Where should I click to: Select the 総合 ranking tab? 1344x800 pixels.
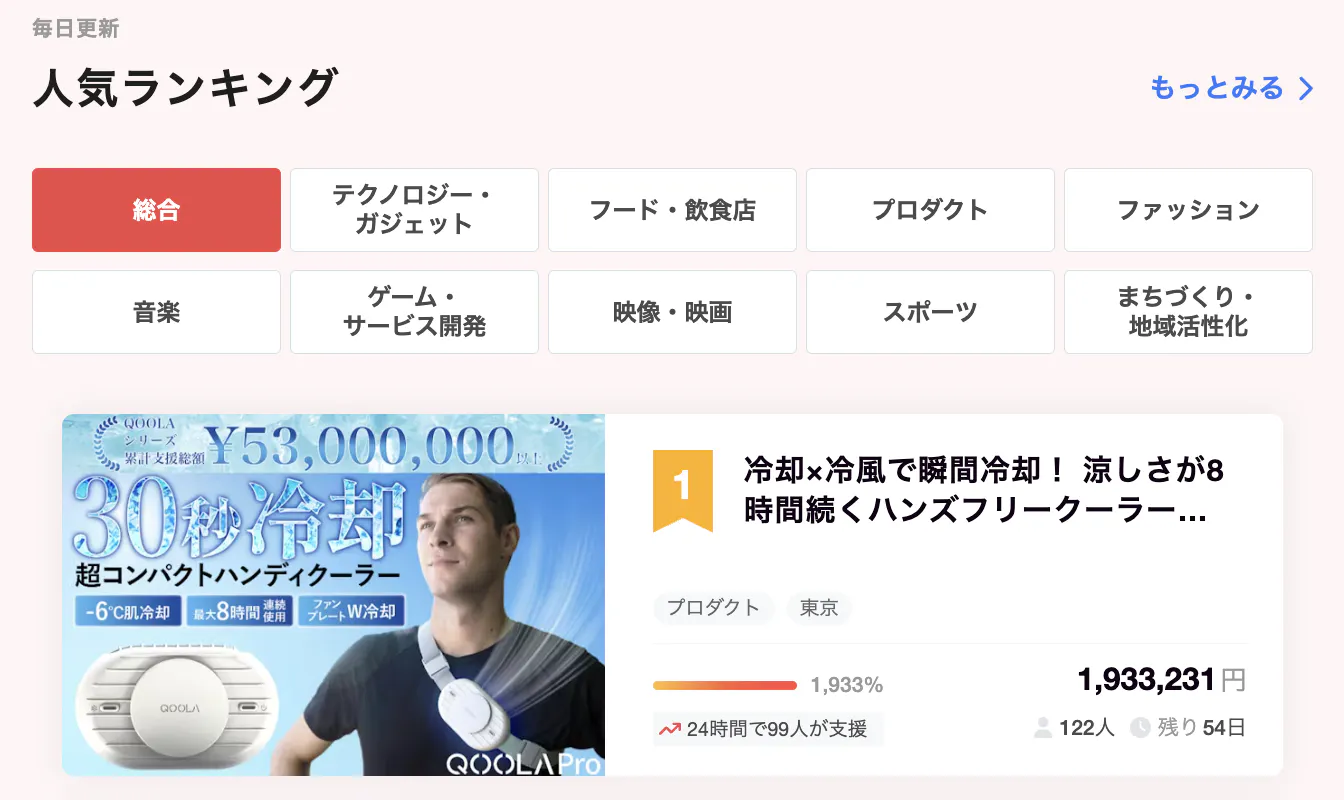point(156,210)
